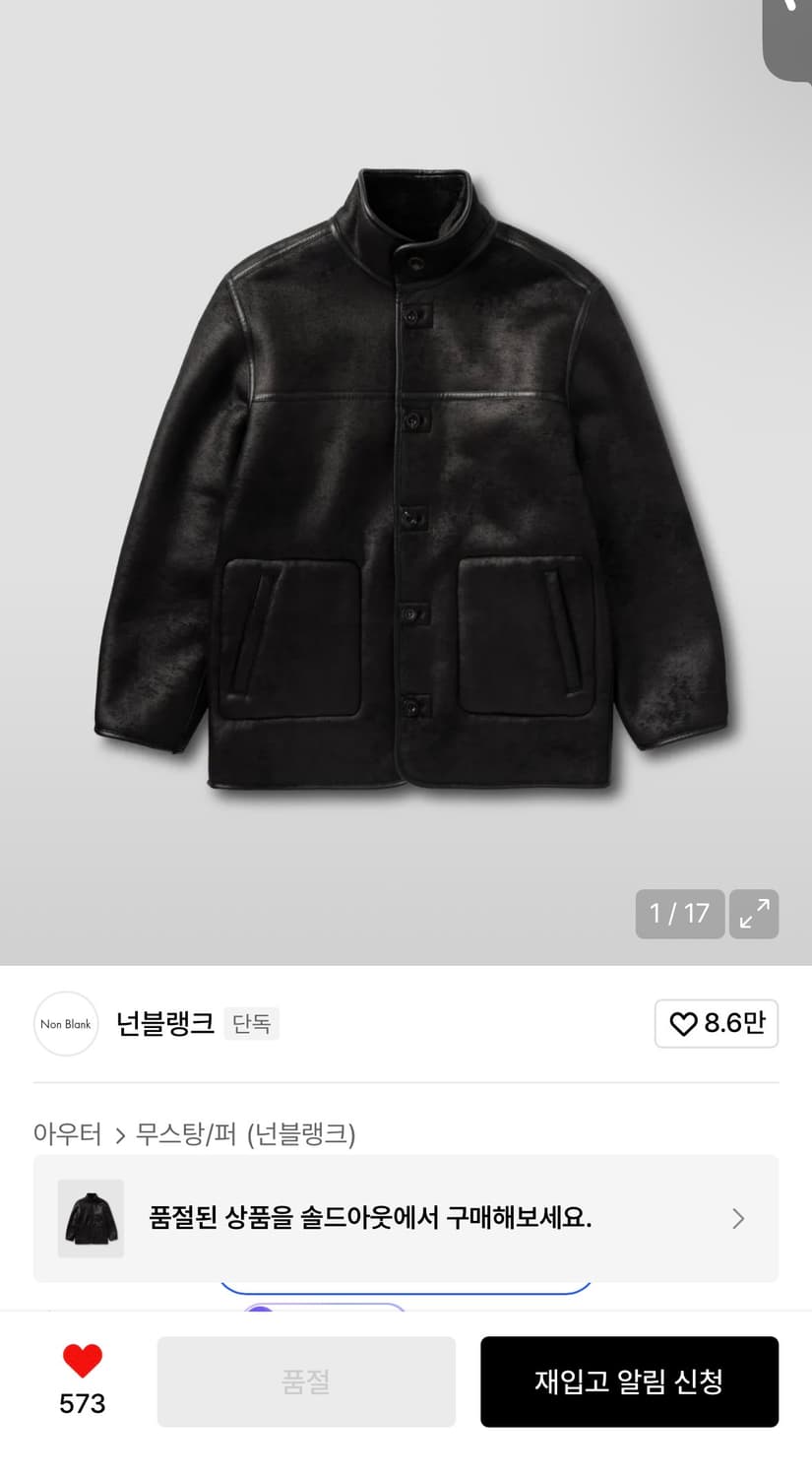Tap the disabled 품절 button
Screen dimensions: 812x1477
point(305,1381)
